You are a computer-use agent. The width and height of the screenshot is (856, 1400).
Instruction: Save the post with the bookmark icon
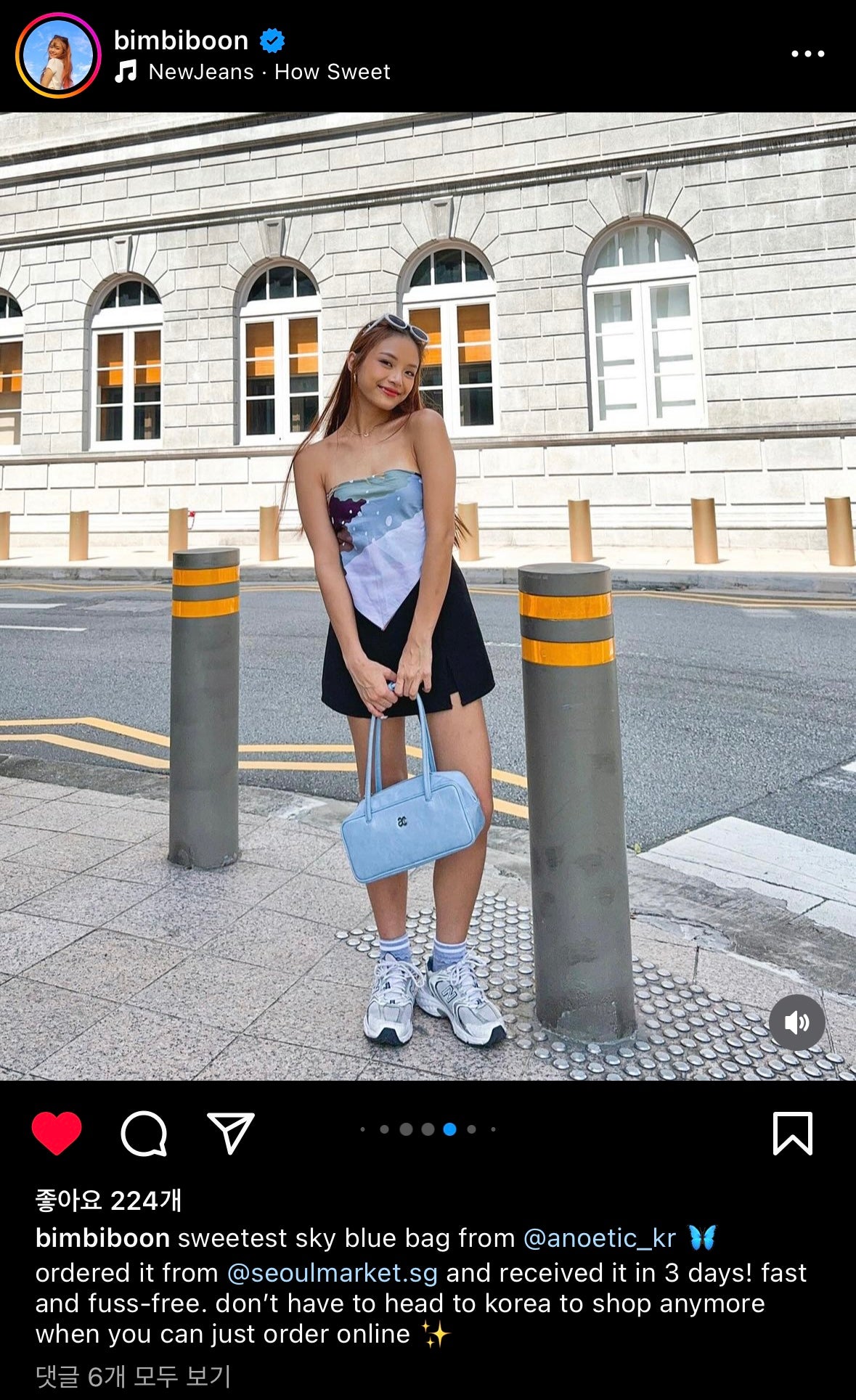tap(792, 1132)
